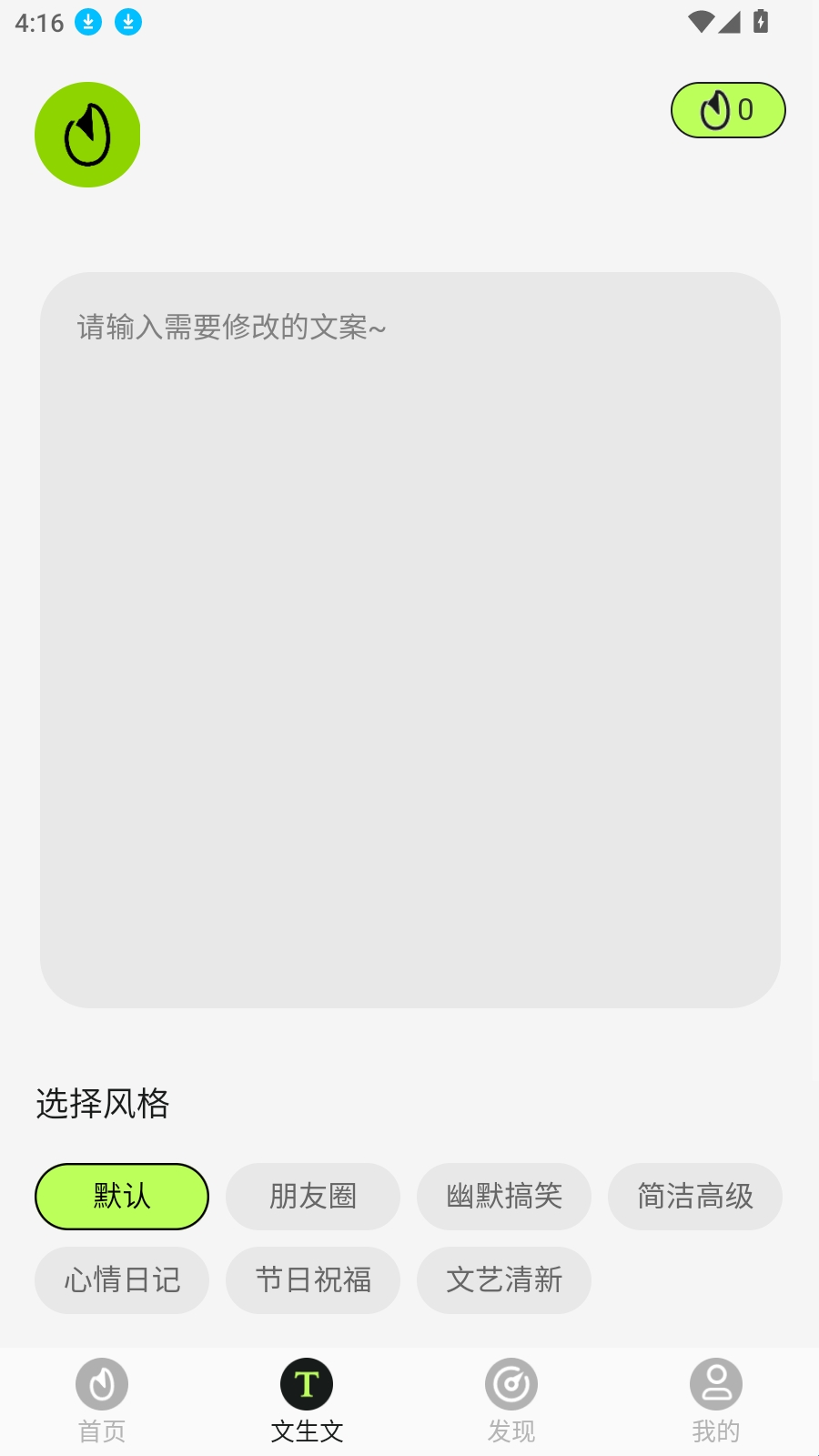
Task: Select the 文艺清新 style
Action: coord(504,1279)
